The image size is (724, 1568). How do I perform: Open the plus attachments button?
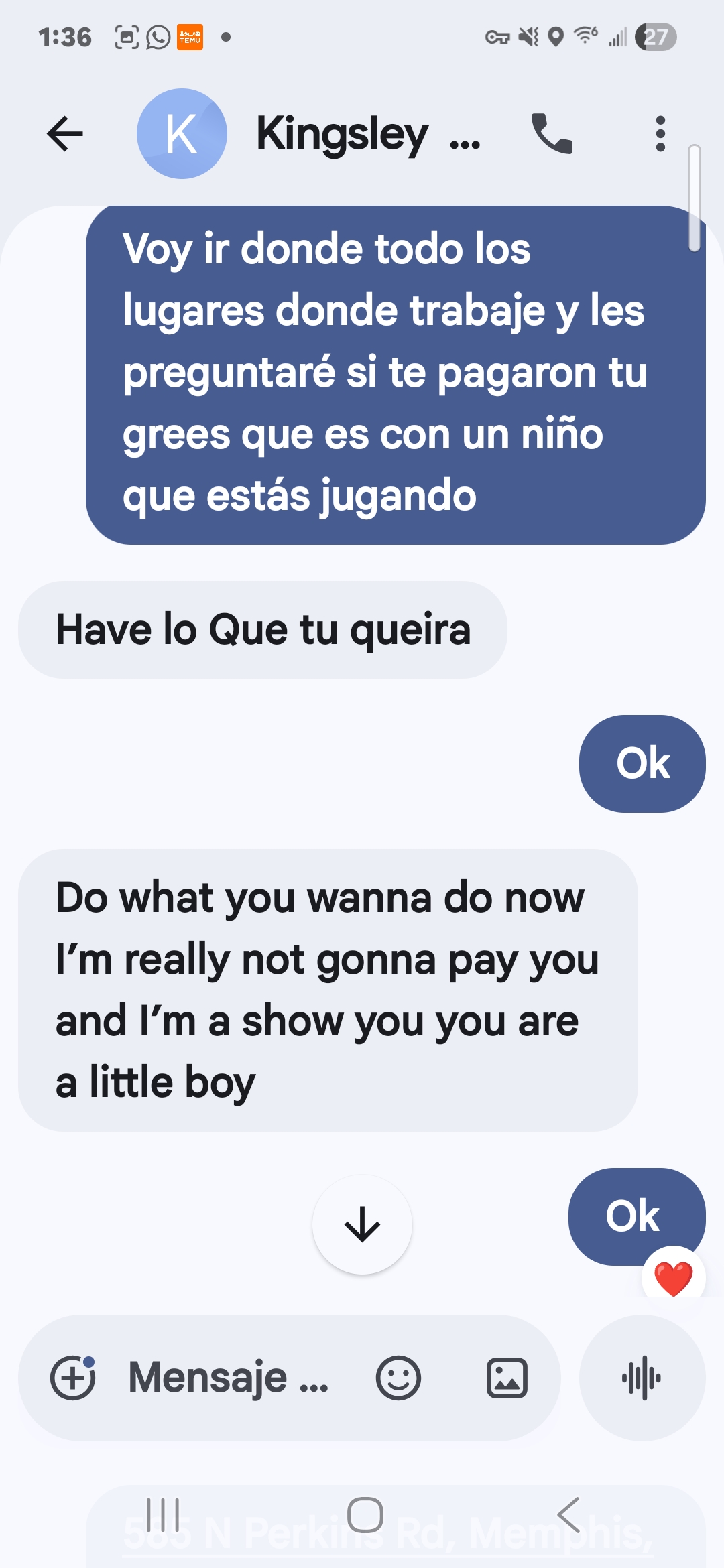(72, 1378)
